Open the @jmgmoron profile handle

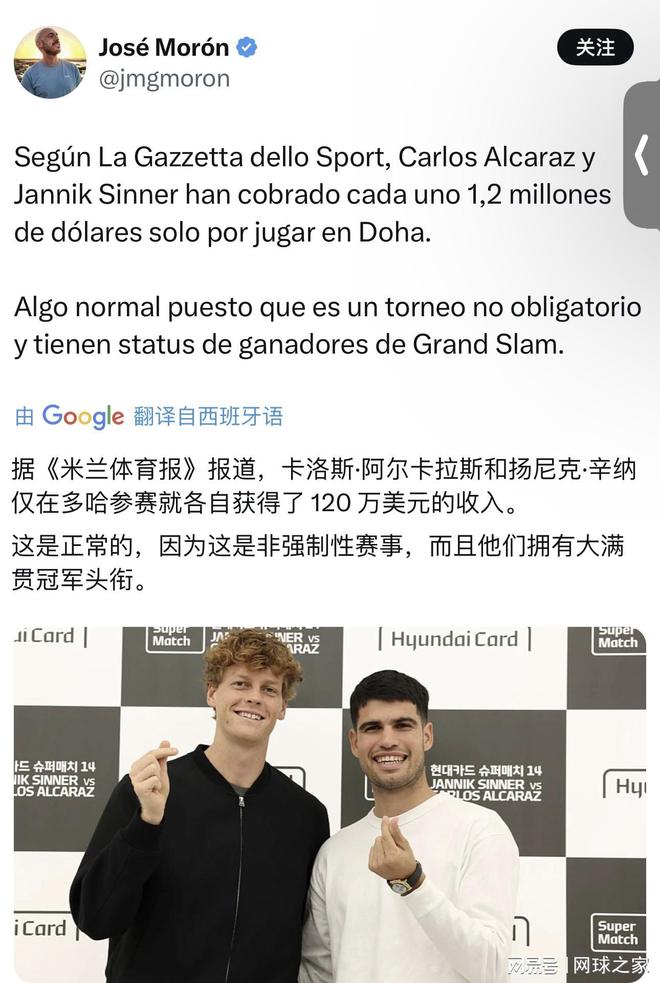coord(164,79)
